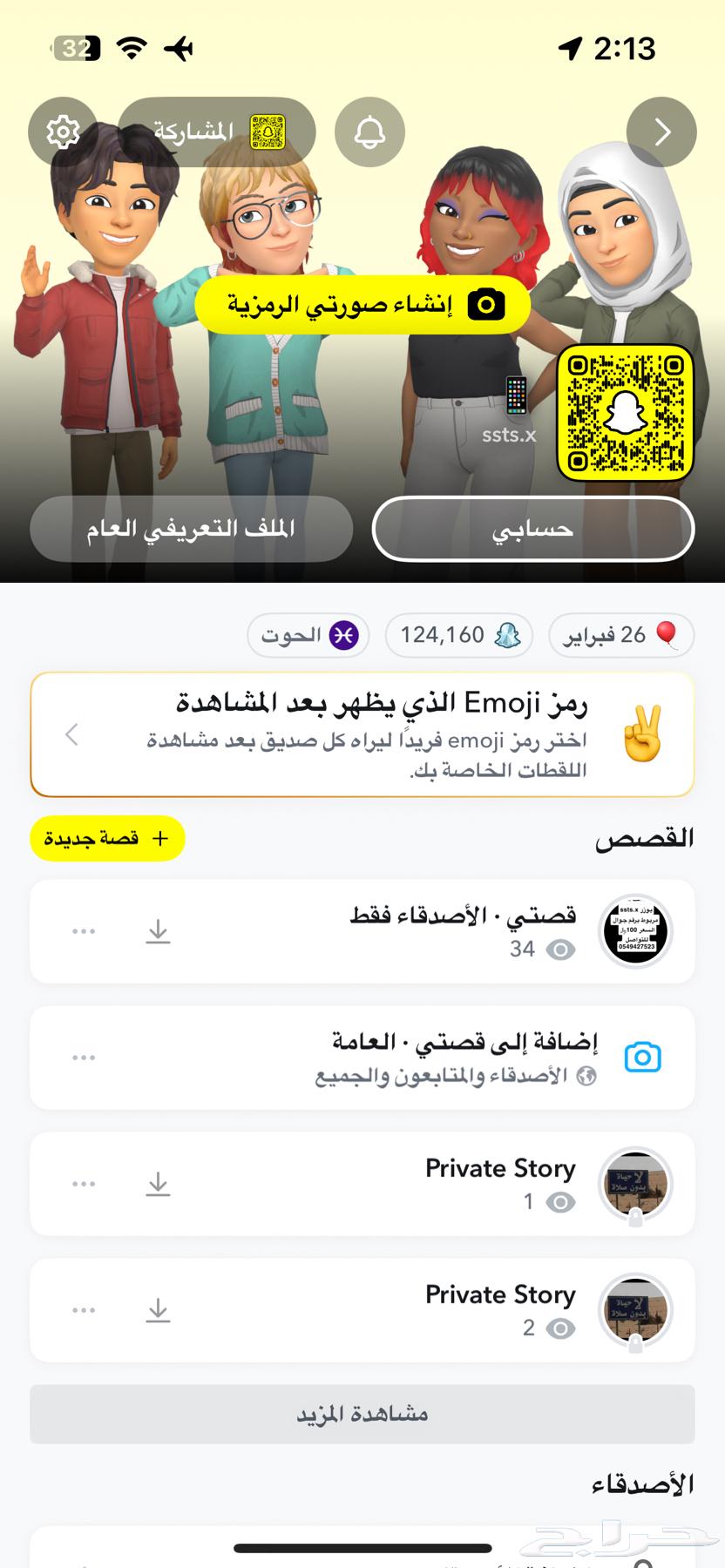
Task: Create a new story with قصة جديدة
Action: (106, 838)
